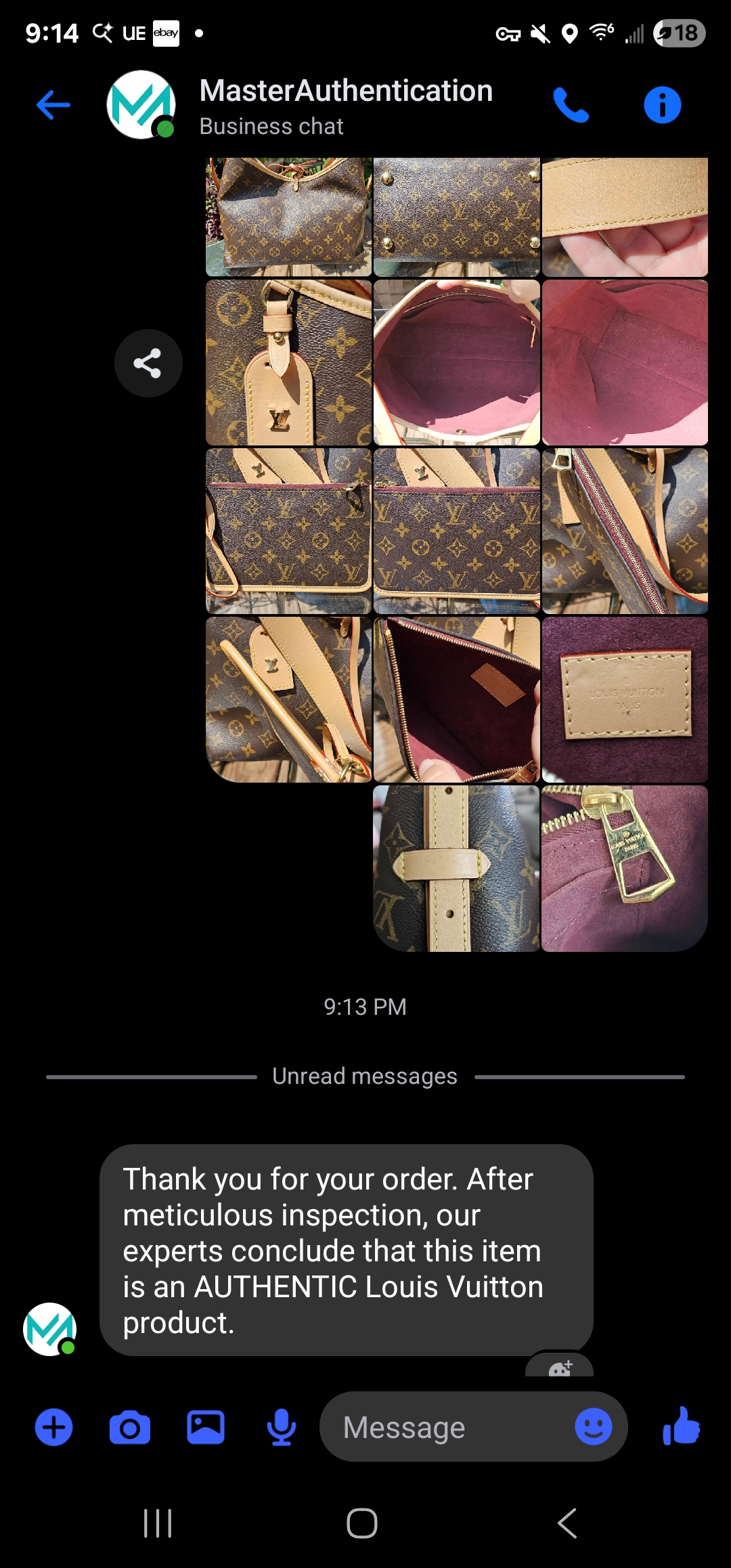Open the photo of the luggage tag strap

[x=289, y=362]
